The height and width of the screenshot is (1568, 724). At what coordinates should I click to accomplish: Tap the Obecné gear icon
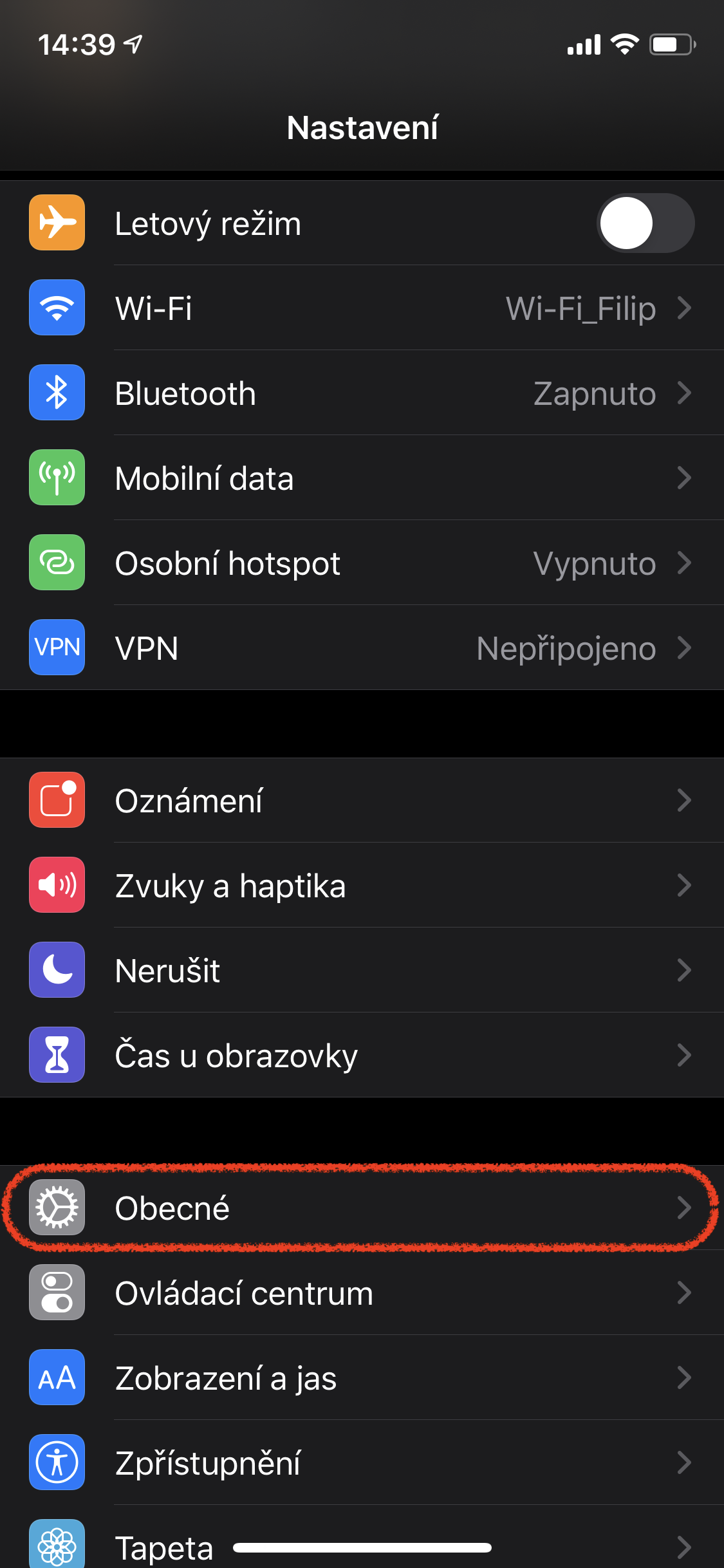pos(57,1208)
